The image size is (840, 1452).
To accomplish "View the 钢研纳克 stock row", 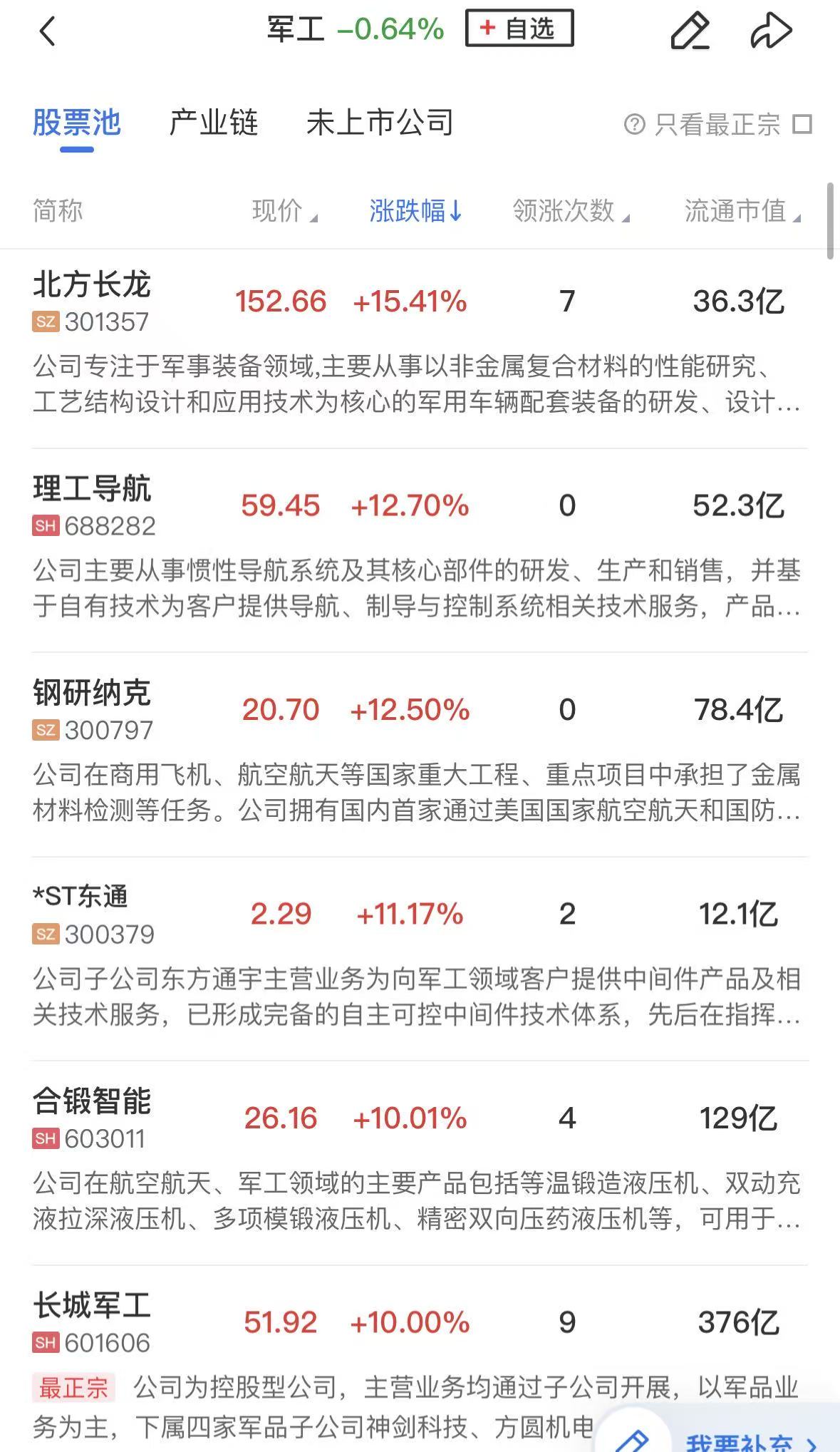I will point(92,694).
